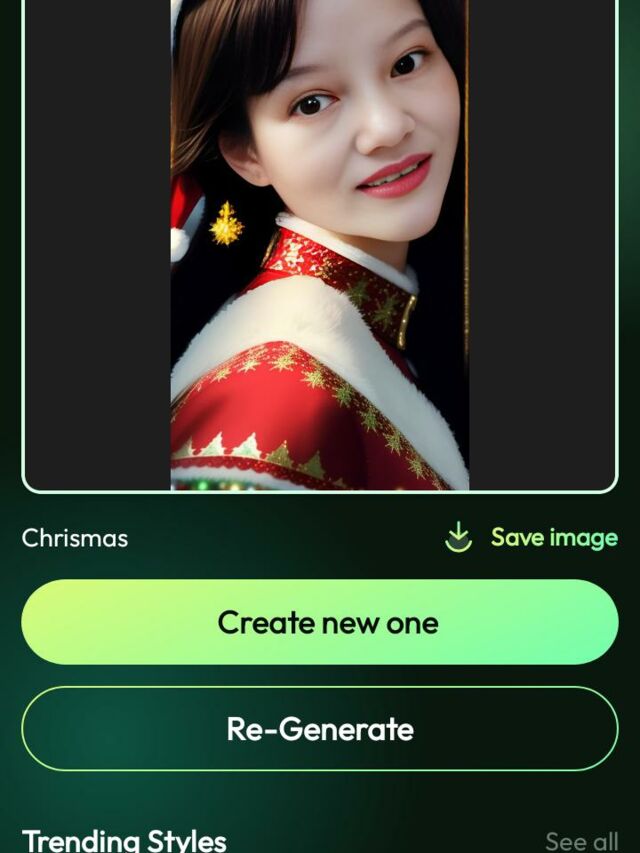See all Trending Styles
Screen dimensions: 640x853
[x=581, y=840]
